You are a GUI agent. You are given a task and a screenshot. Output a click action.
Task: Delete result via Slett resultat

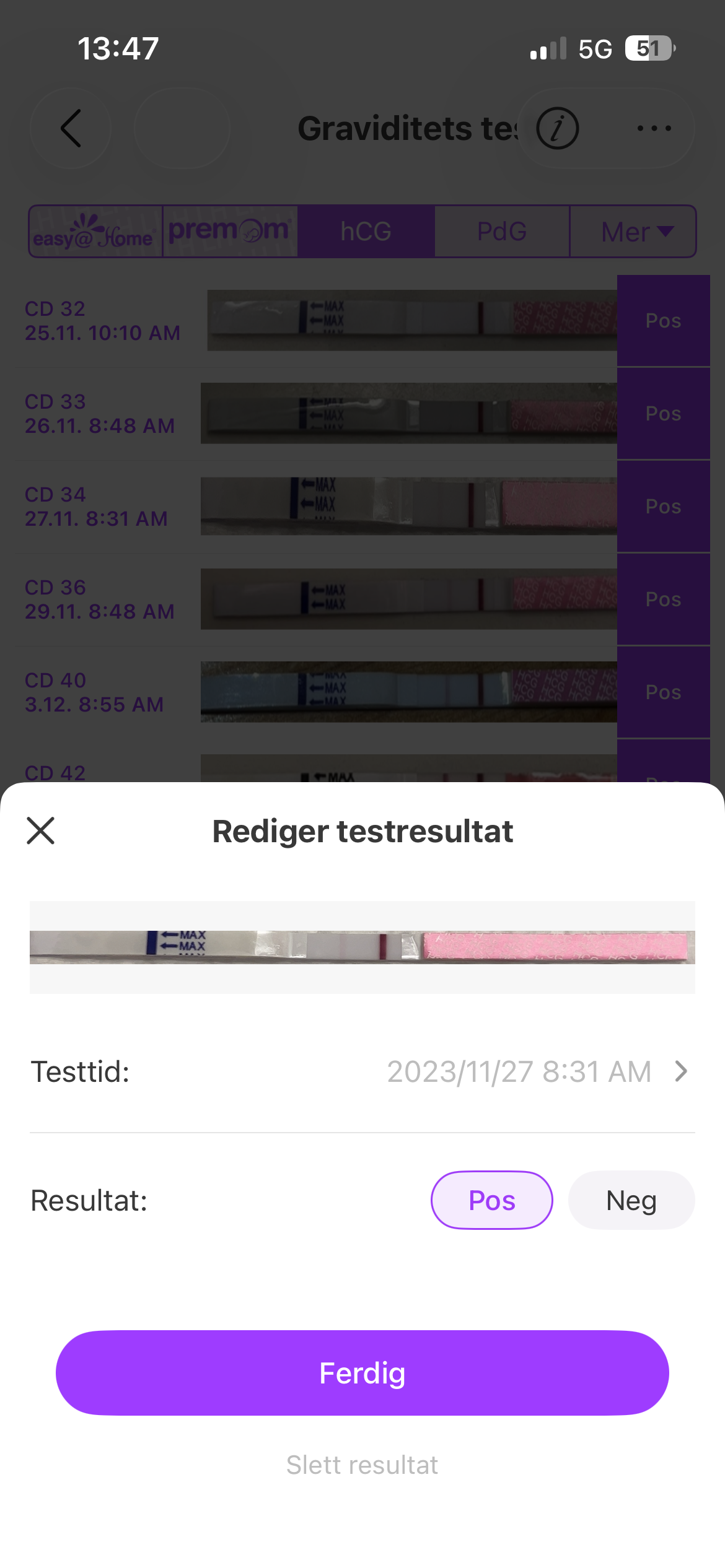362,1465
